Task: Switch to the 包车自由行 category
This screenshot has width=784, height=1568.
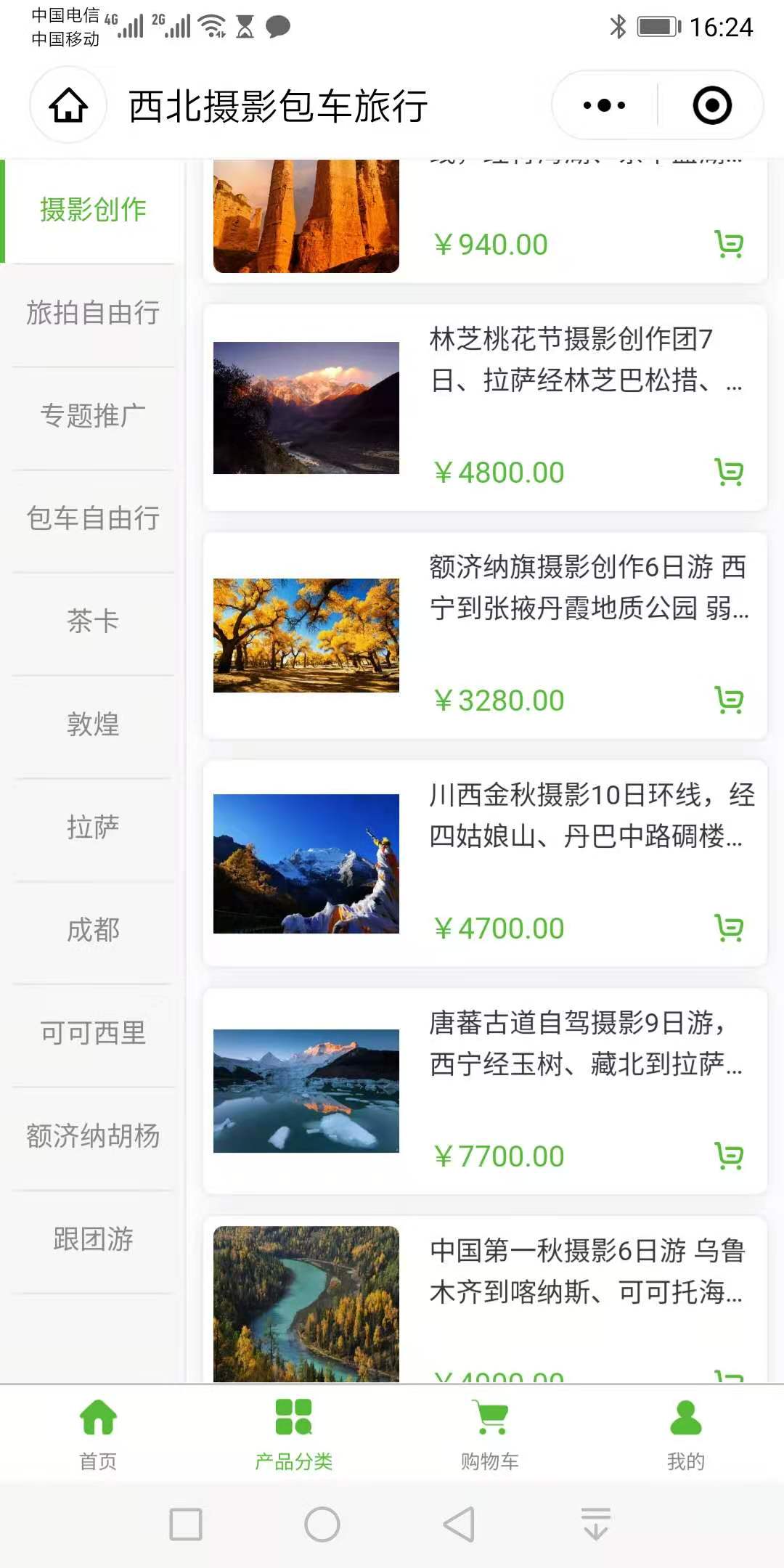Action: pos(93,519)
